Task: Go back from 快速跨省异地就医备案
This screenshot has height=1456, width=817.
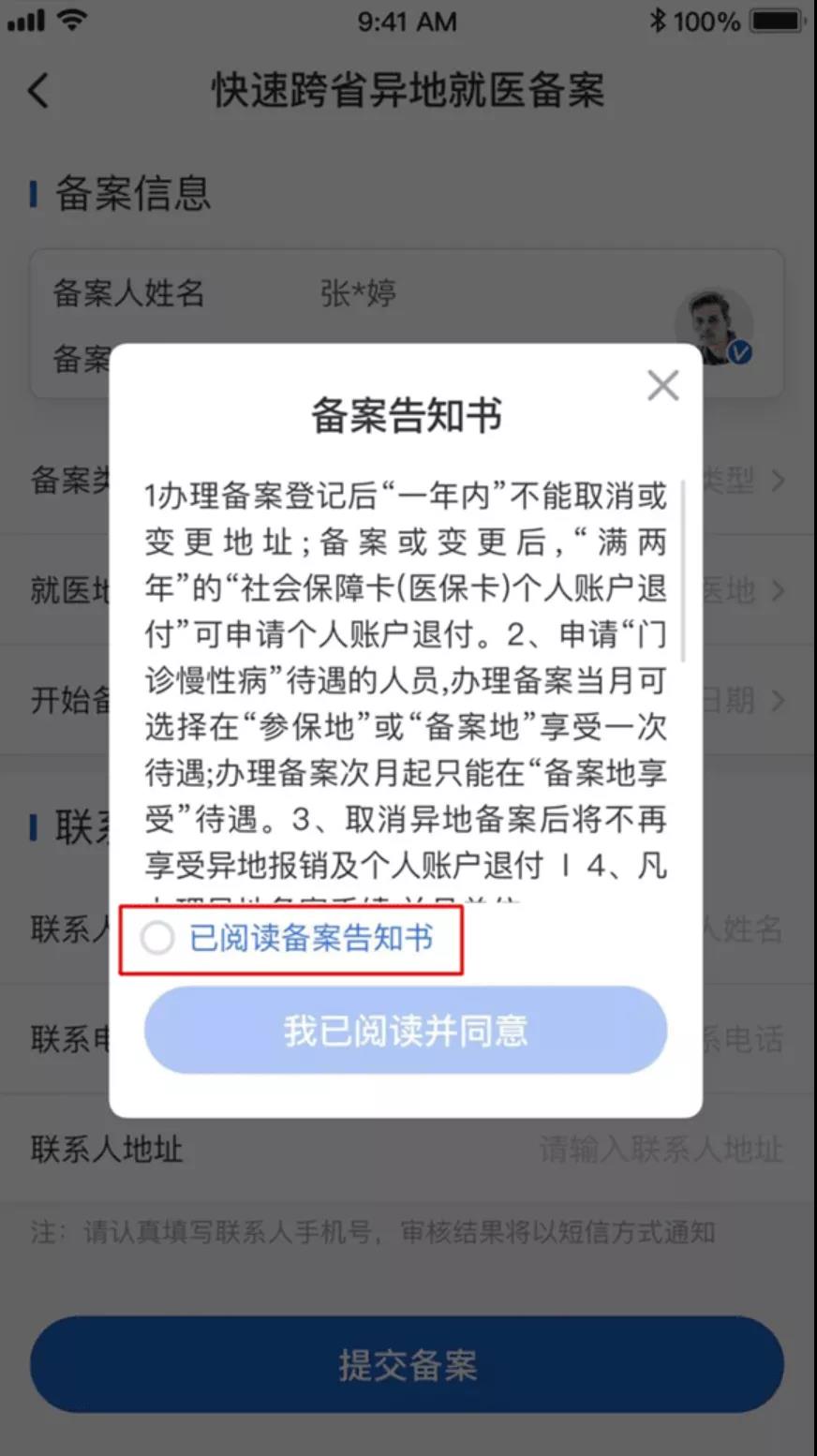Action: click(x=38, y=91)
